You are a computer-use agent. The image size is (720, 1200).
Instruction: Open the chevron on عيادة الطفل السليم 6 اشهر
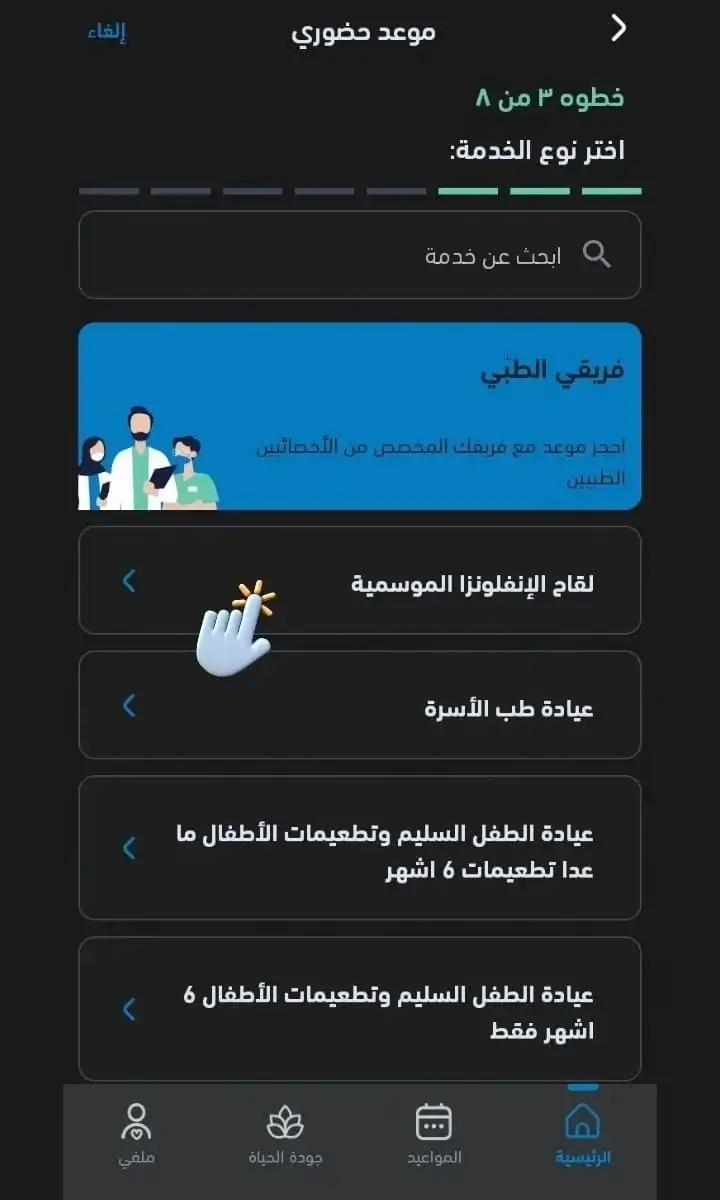128,1010
